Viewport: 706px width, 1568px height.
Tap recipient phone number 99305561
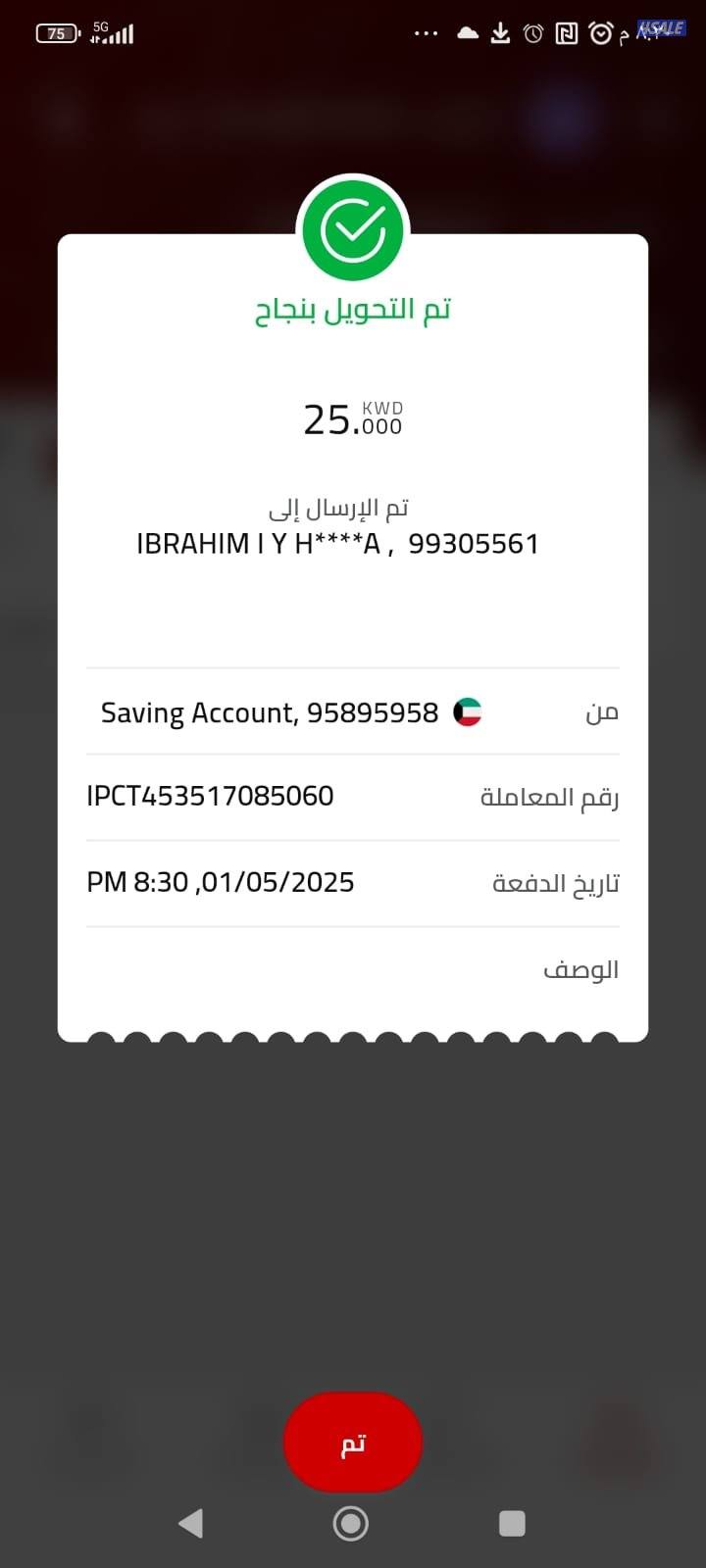point(475,543)
